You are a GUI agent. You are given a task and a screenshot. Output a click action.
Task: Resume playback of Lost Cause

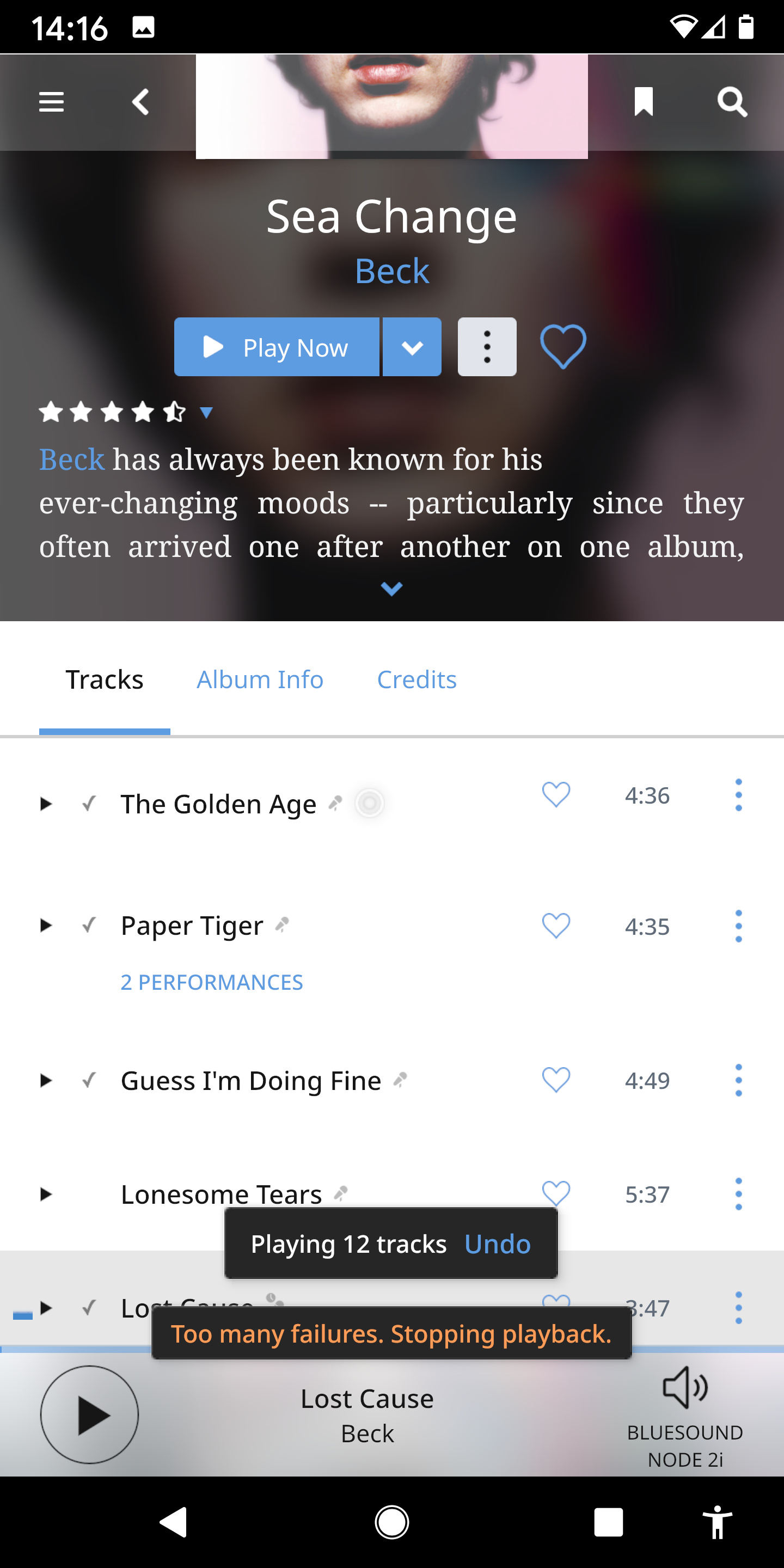(x=89, y=1414)
